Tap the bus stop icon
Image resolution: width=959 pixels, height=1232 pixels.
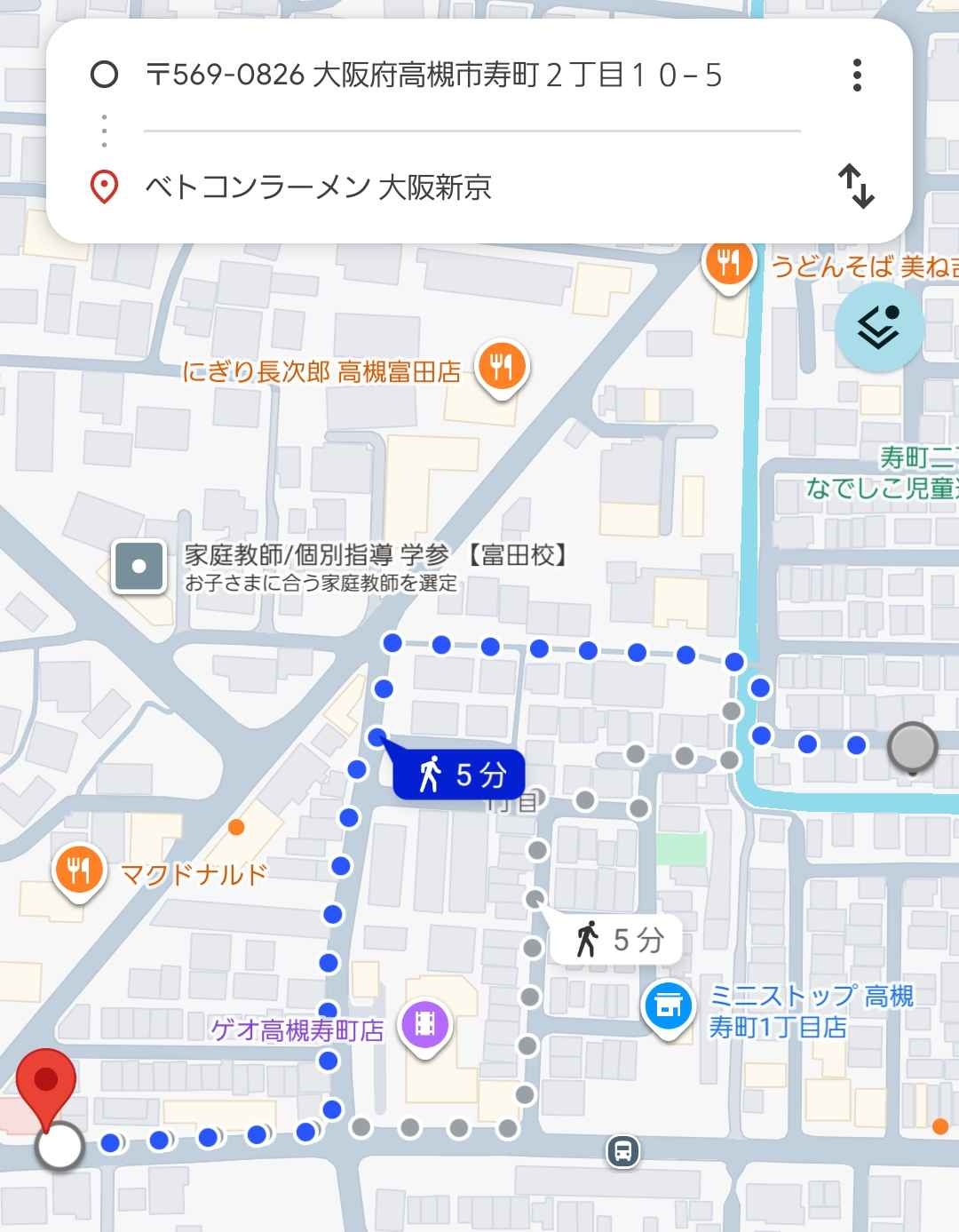(x=623, y=1151)
